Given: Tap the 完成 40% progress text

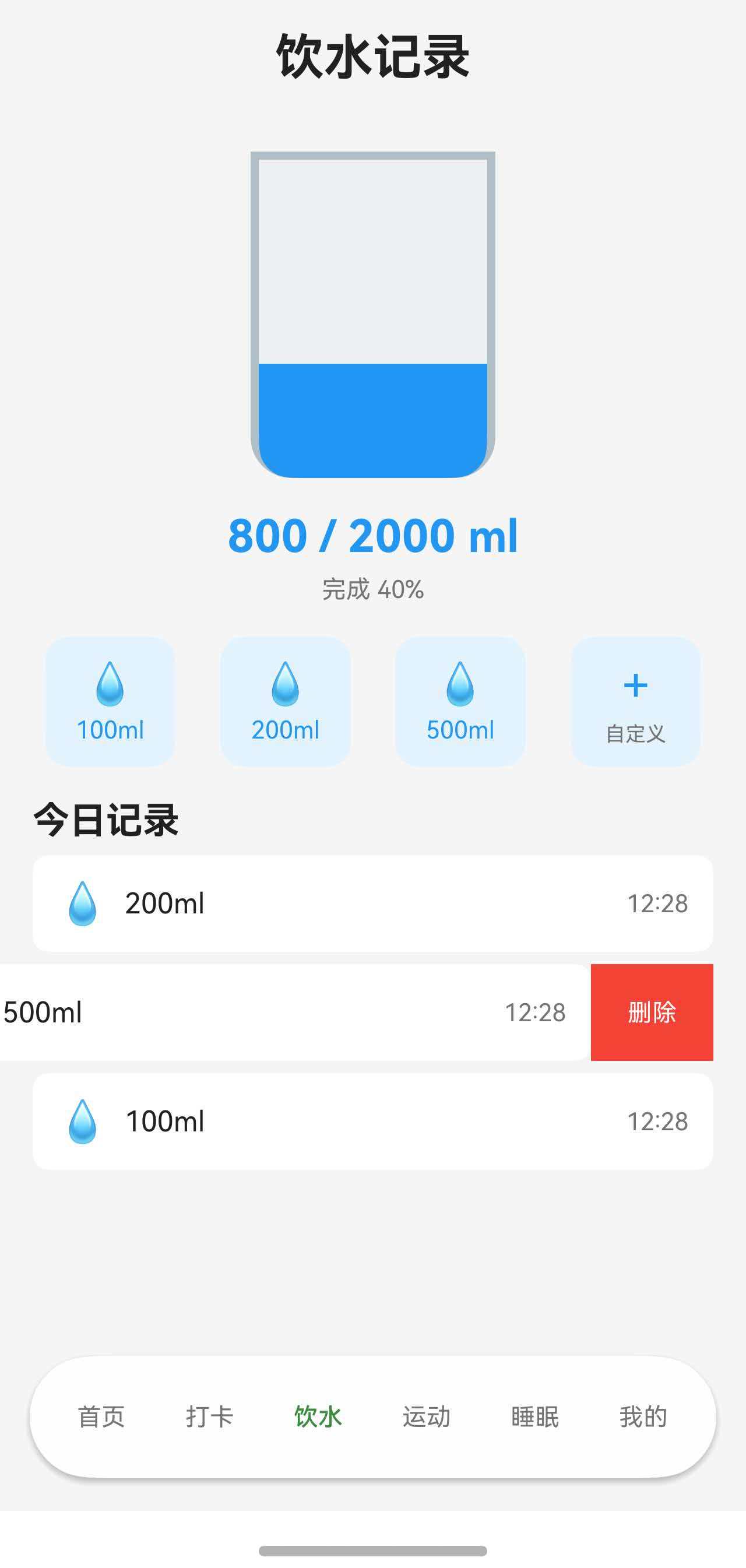Looking at the screenshot, I should click(x=373, y=589).
